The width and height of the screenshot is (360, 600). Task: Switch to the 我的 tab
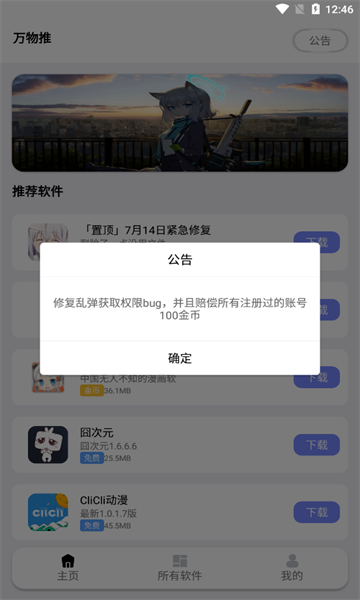(x=292, y=568)
